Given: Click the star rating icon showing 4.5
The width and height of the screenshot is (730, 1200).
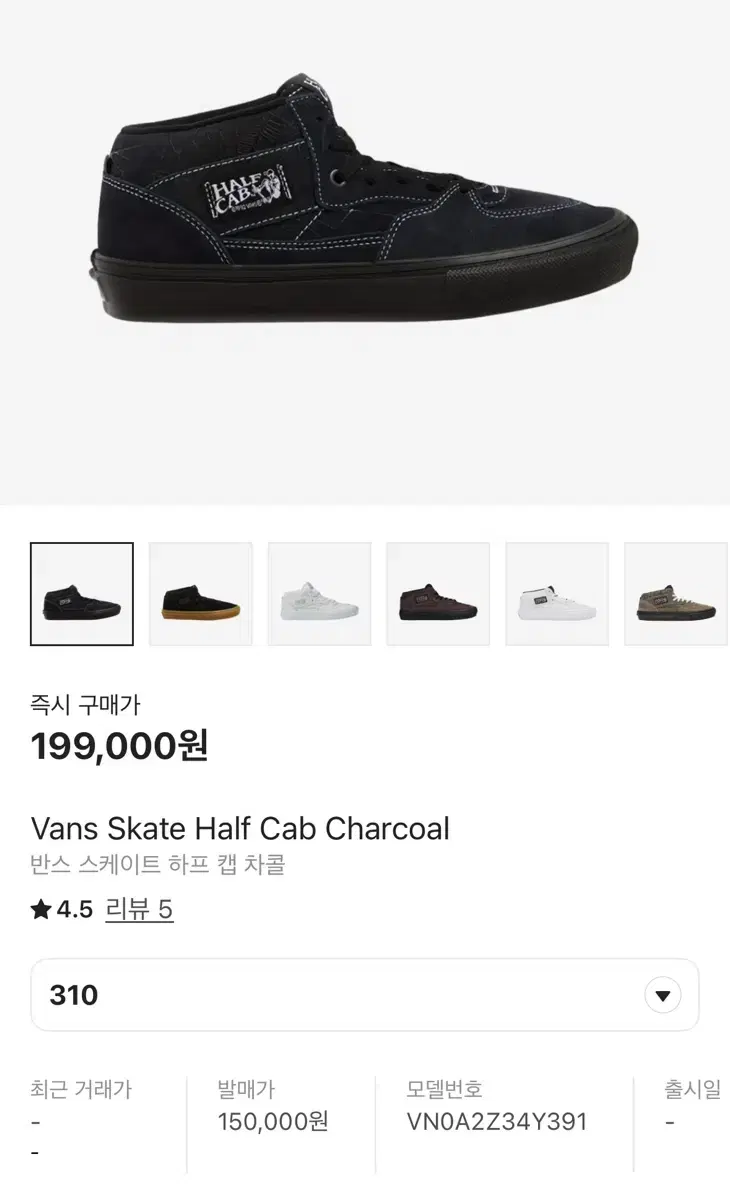Looking at the screenshot, I should click(x=39, y=911).
